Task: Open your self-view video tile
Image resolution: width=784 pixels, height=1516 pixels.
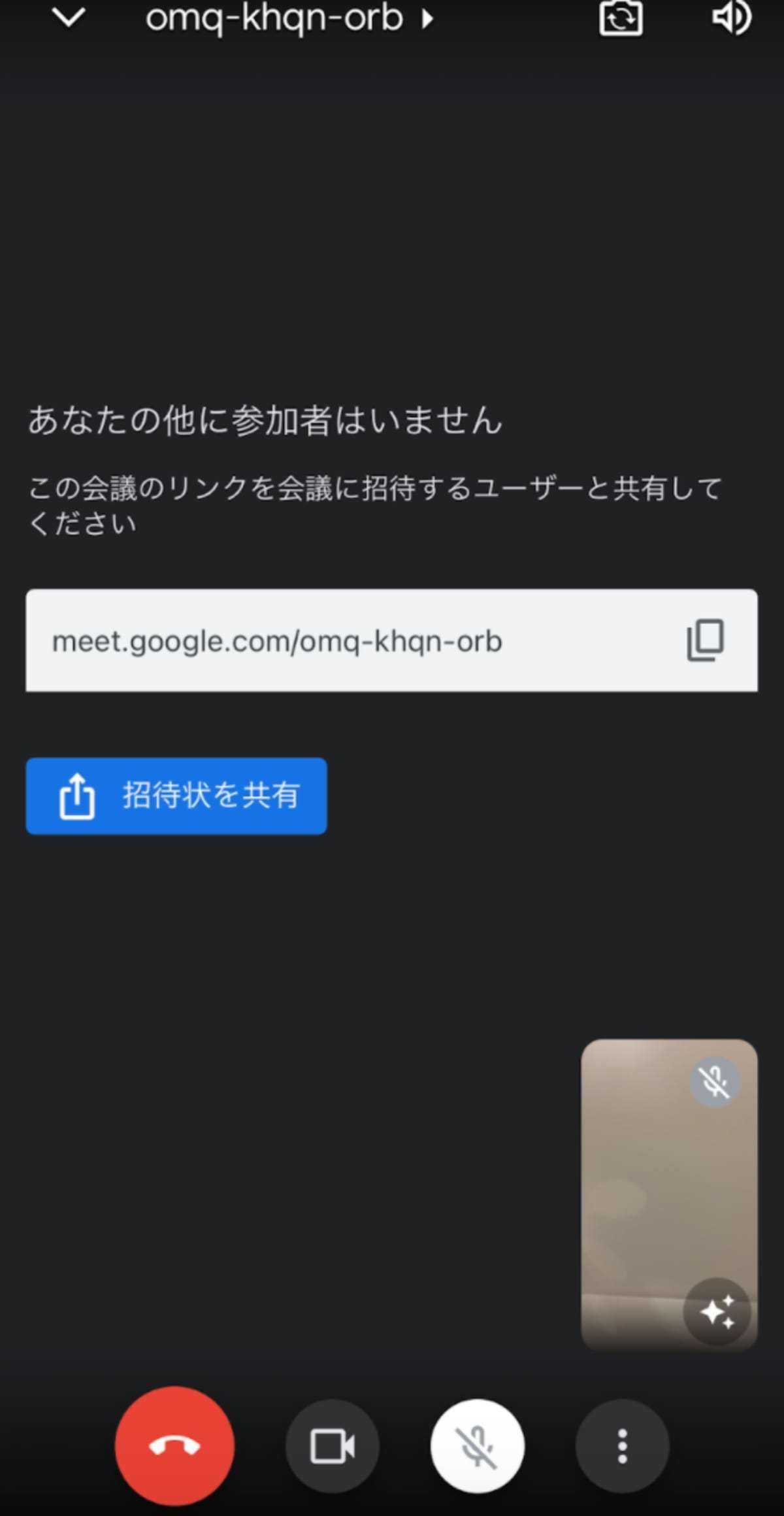Action: 669,1193
